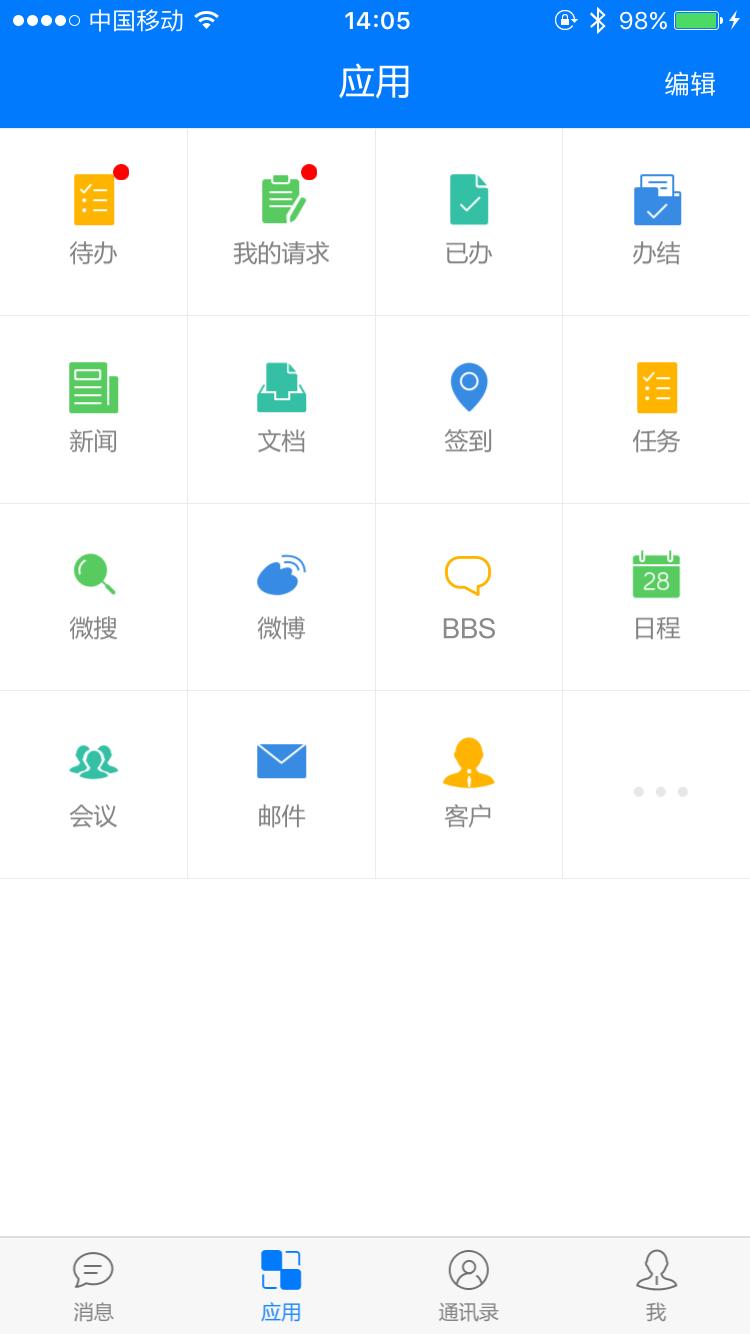The height and width of the screenshot is (1334, 750).
Task: Open 会议 meetings
Action: point(93,785)
